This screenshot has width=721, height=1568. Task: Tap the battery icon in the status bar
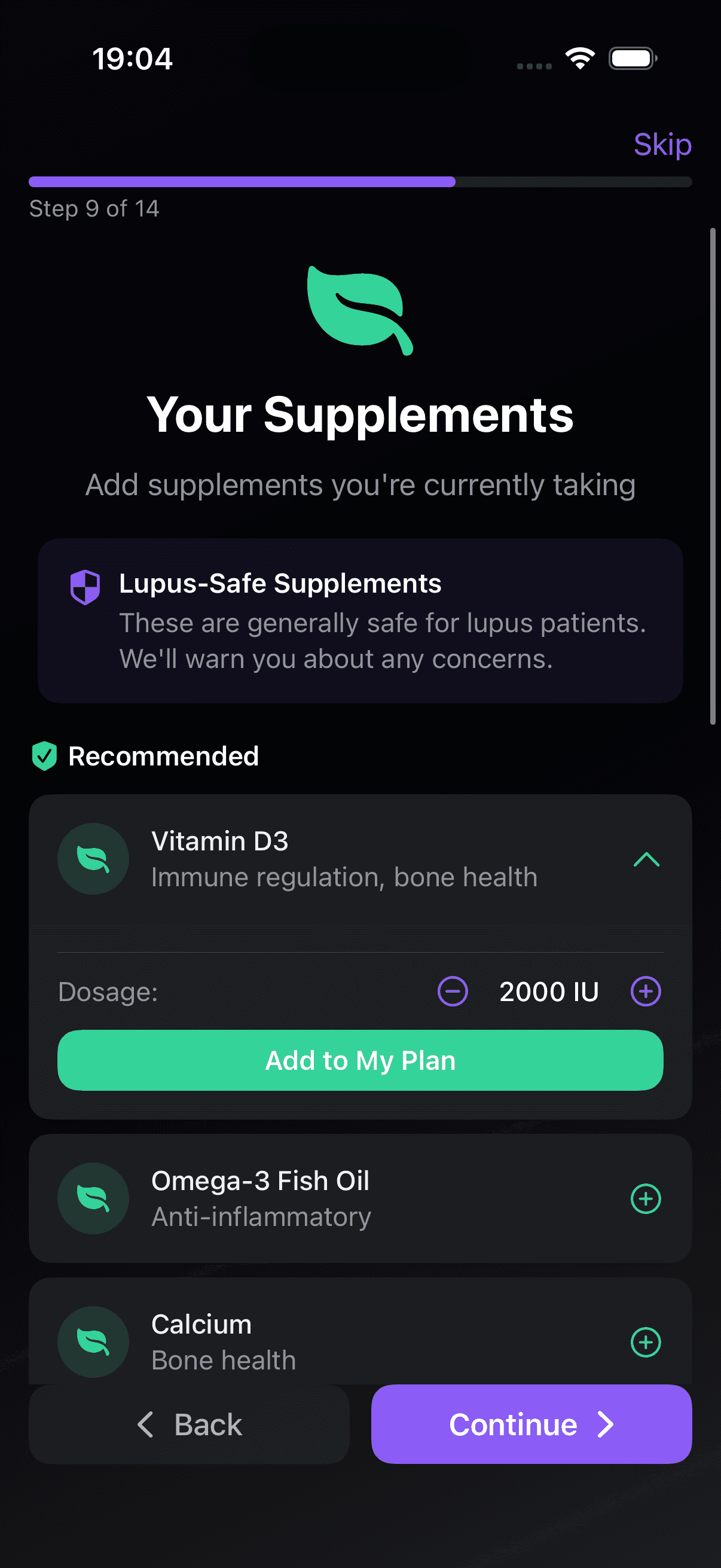631,57
